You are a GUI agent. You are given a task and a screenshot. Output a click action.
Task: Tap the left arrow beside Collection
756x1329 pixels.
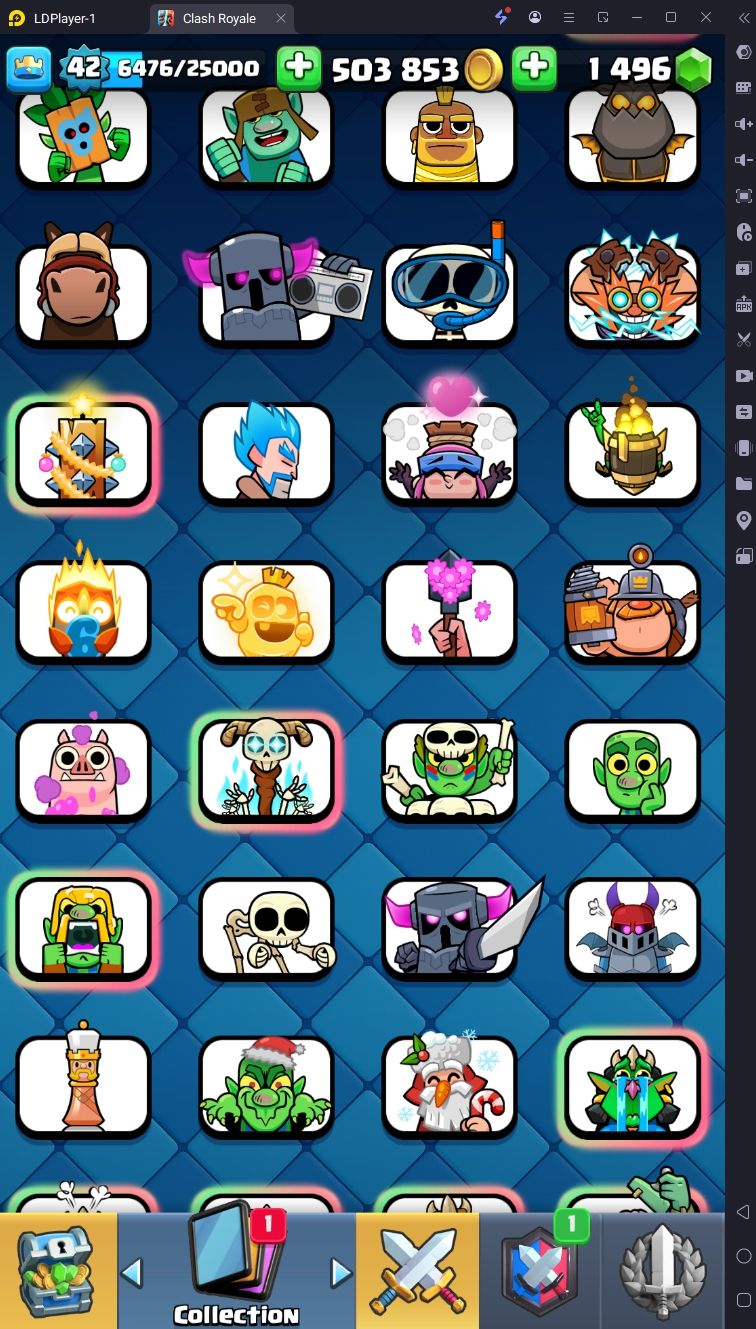(x=132, y=1273)
